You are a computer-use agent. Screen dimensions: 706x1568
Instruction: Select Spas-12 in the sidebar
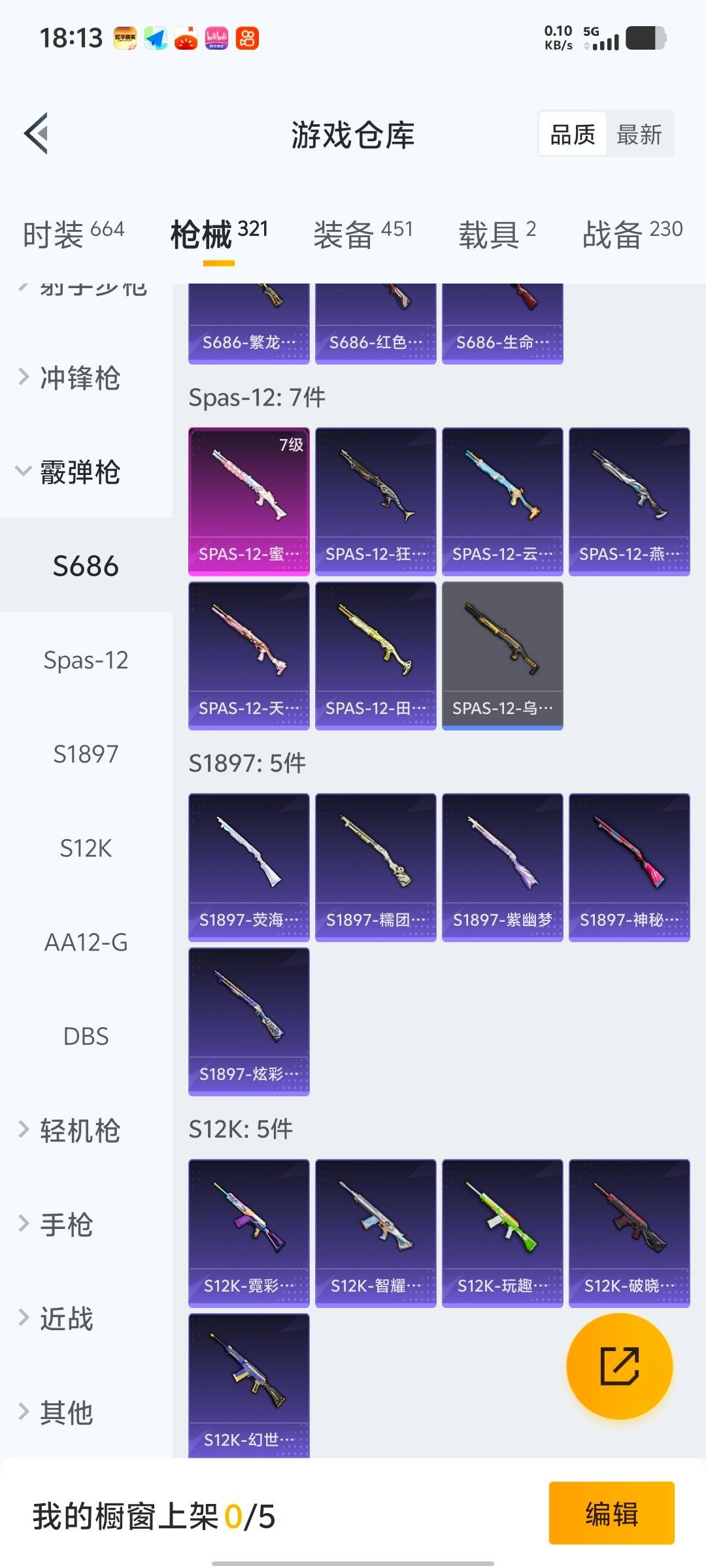[86, 660]
